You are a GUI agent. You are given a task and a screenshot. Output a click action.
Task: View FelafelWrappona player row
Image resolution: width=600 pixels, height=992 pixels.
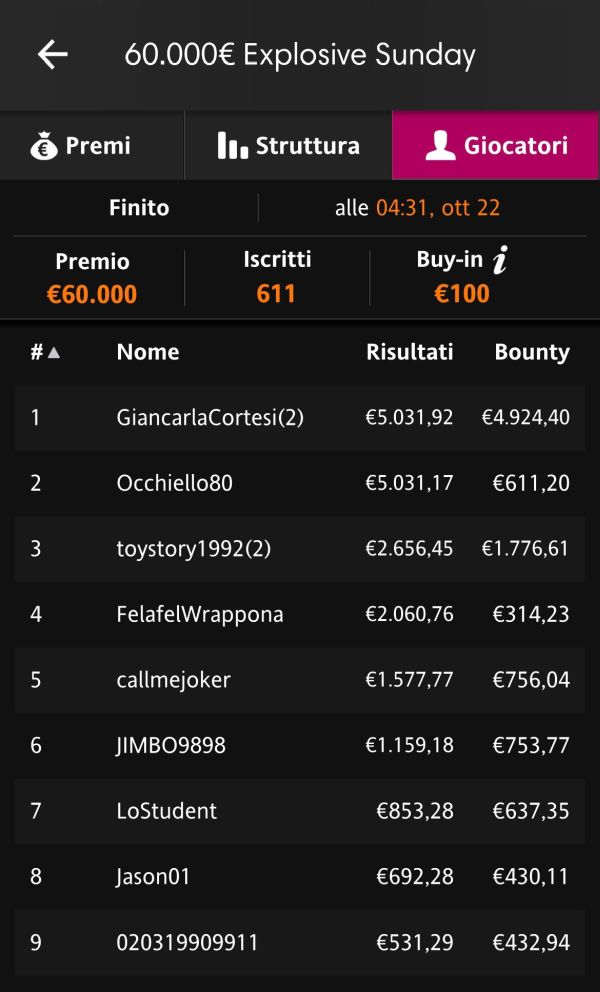click(300, 615)
